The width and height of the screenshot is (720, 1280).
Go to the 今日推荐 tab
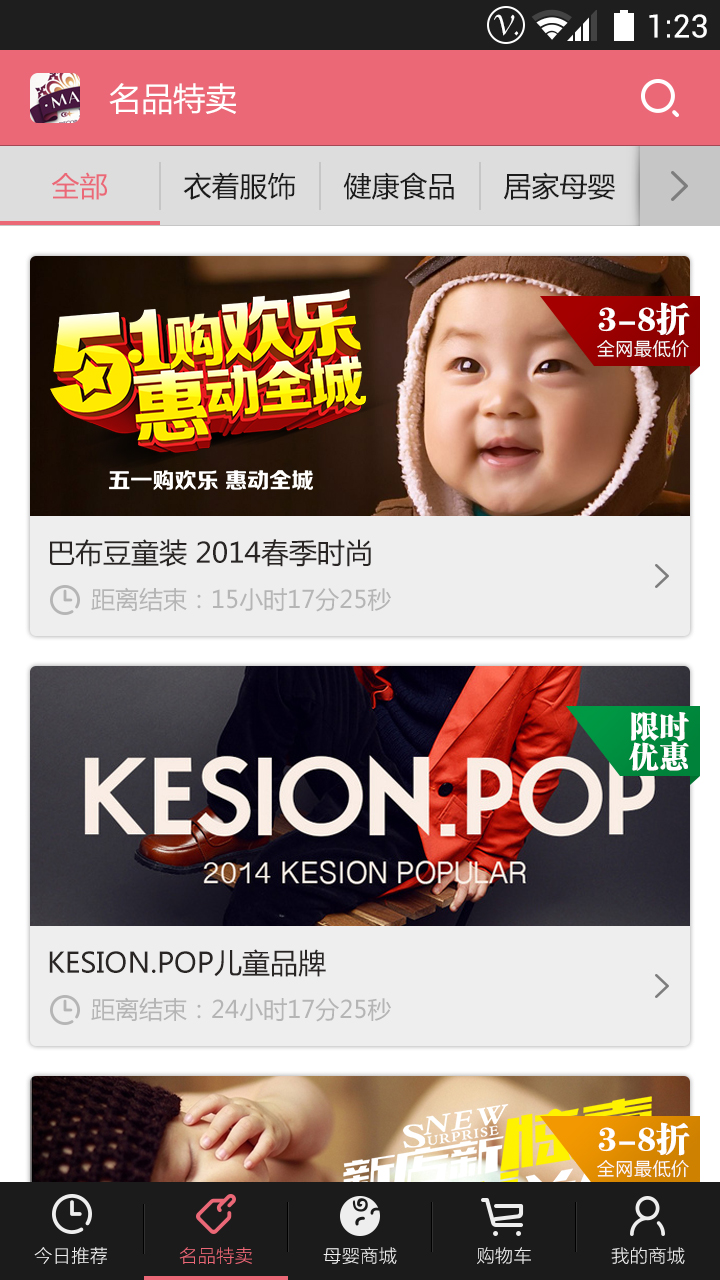click(71, 1231)
